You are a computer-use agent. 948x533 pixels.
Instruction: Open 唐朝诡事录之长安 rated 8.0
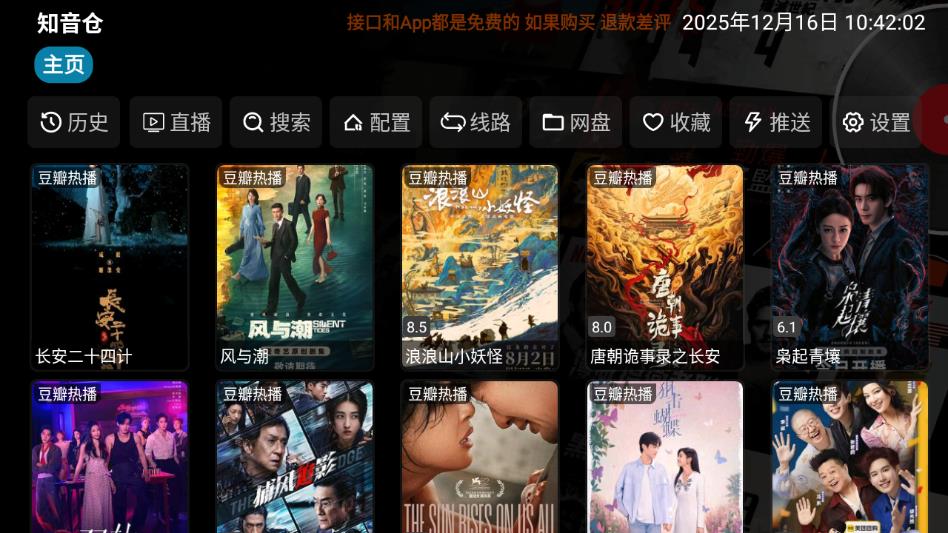[x=665, y=267]
